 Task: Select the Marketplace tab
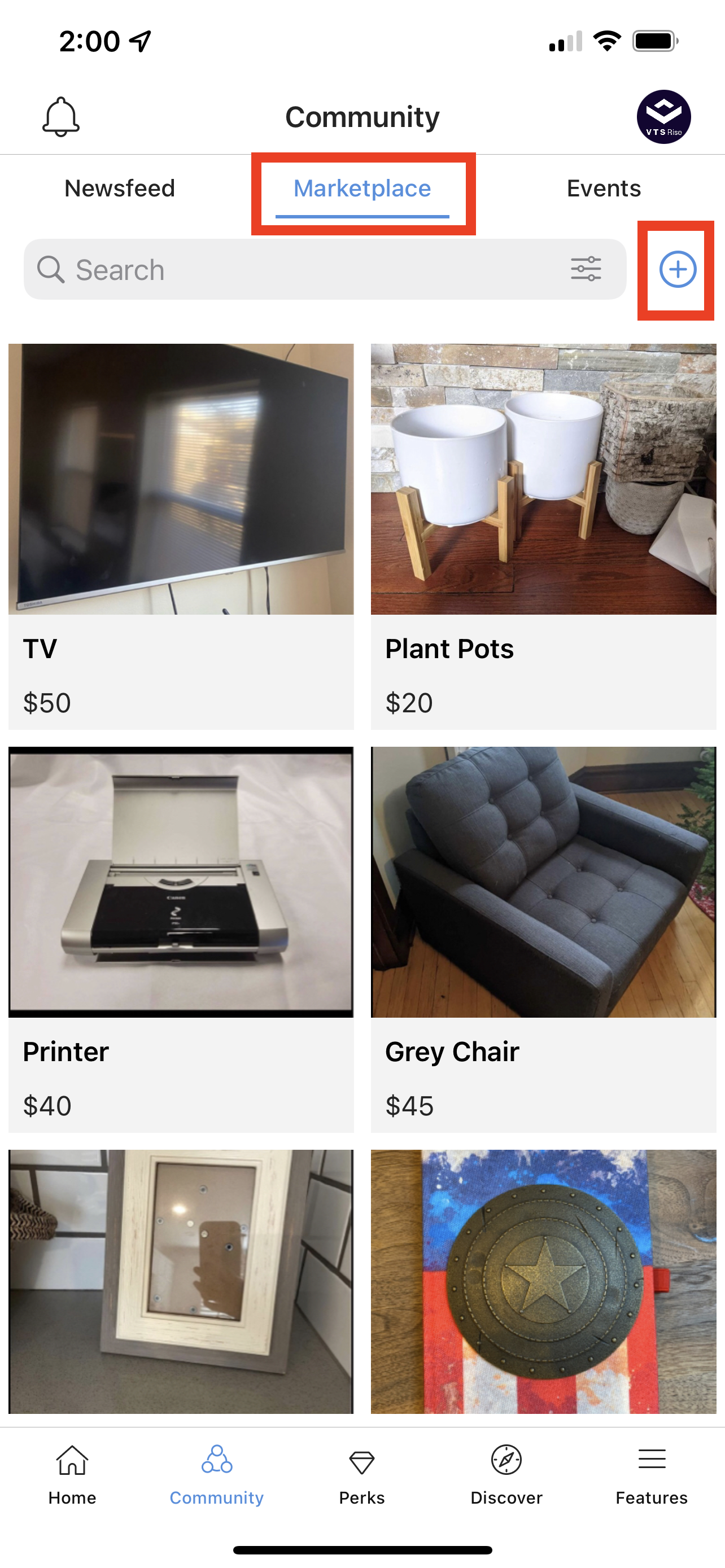click(362, 189)
